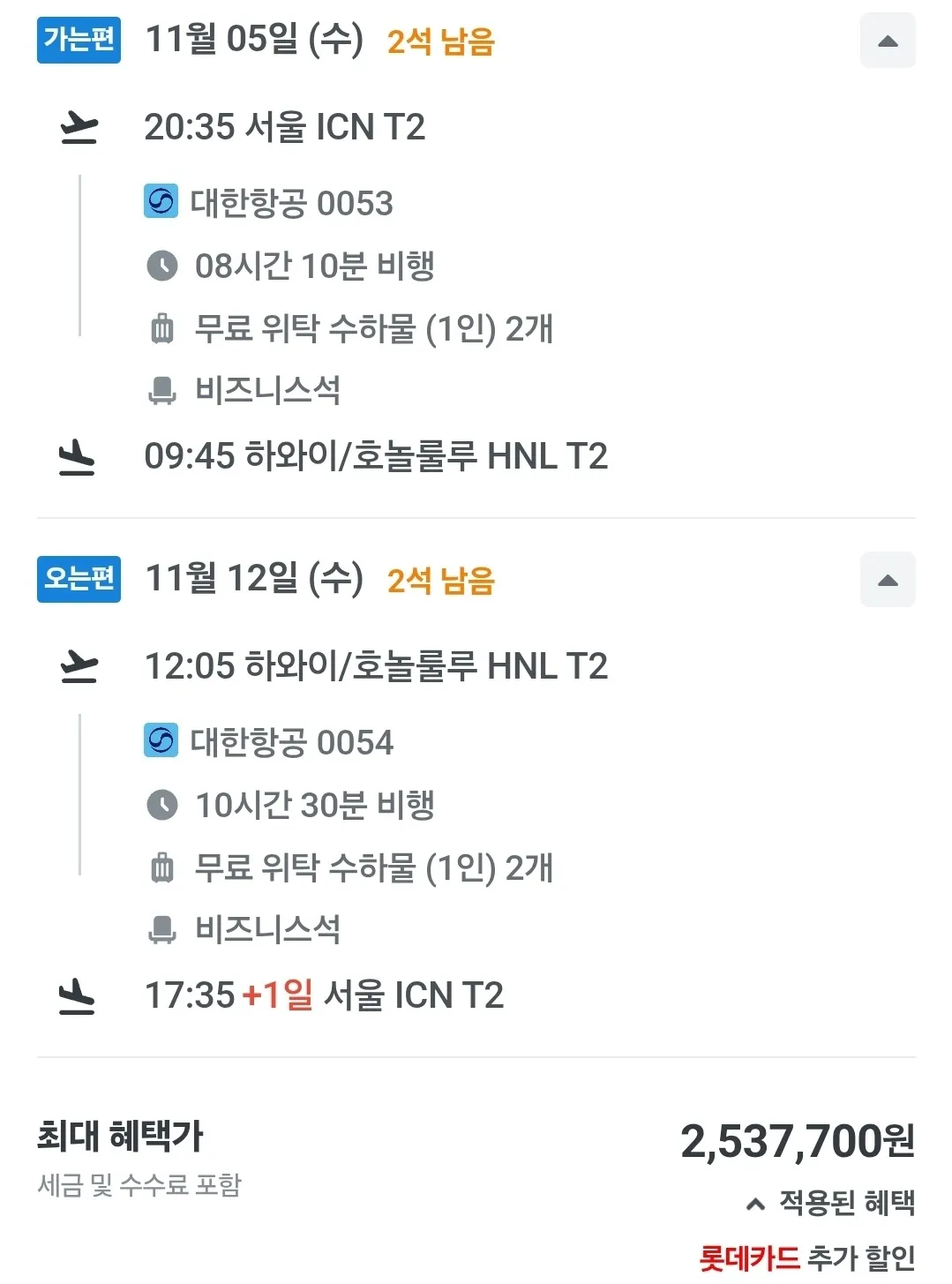Image resolution: width=952 pixels, height=1284 pixels.
Task: Click the luggage icon on the return segment
Action: click(161, 868)
